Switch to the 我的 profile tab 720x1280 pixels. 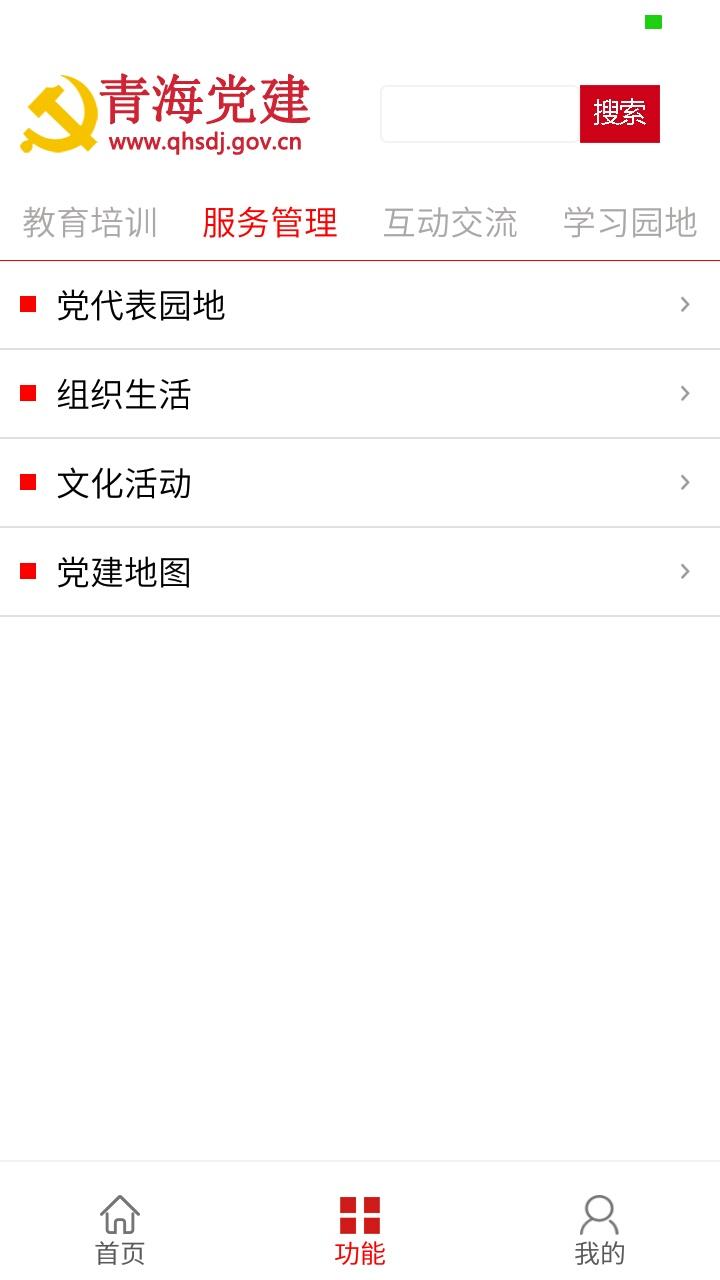pos(600,1229)
